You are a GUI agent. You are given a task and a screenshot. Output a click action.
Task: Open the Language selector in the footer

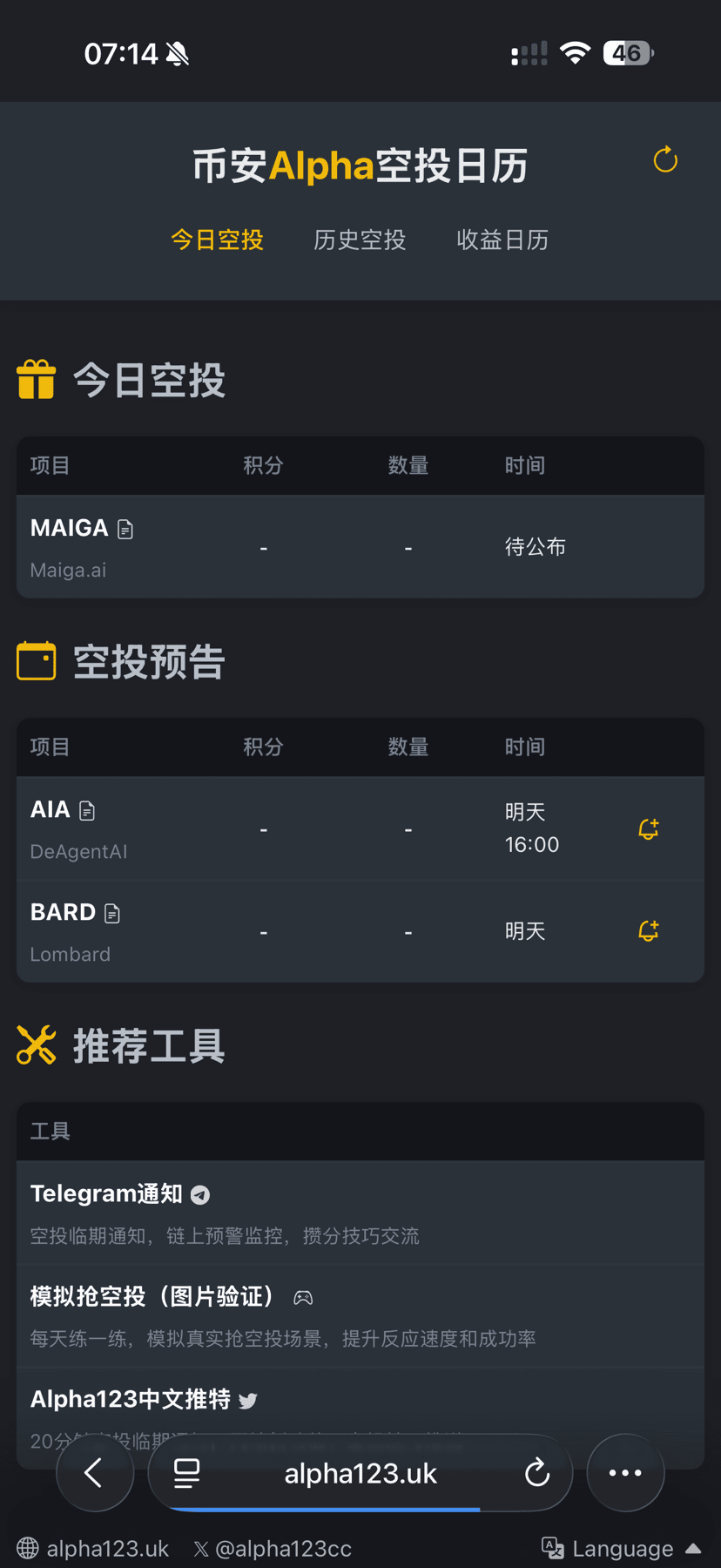pyautogui.click(x=622, y=1548)
